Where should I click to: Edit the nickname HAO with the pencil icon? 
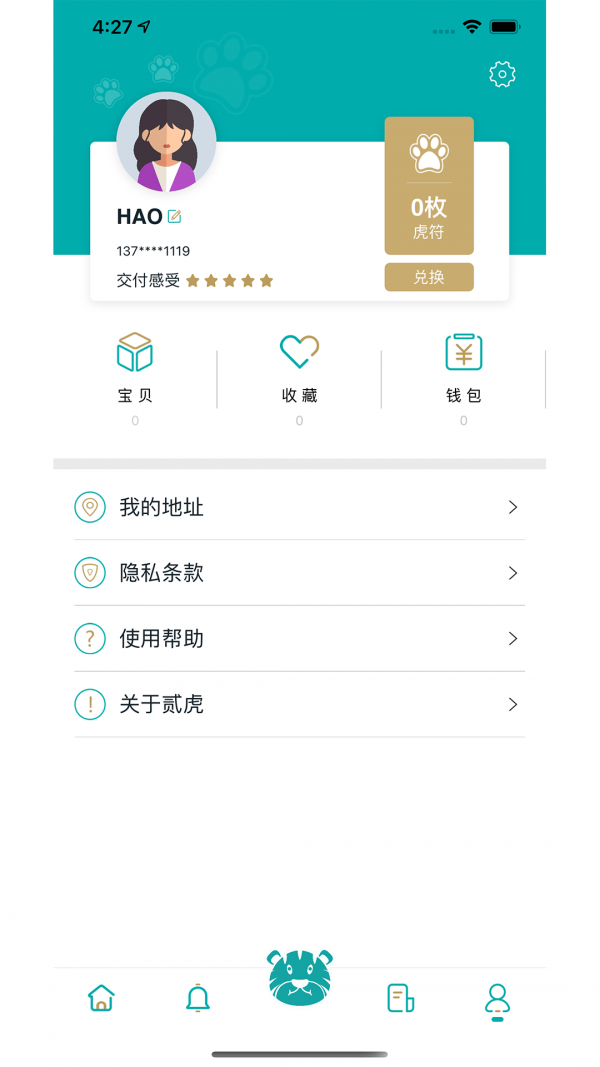point(174,217)
